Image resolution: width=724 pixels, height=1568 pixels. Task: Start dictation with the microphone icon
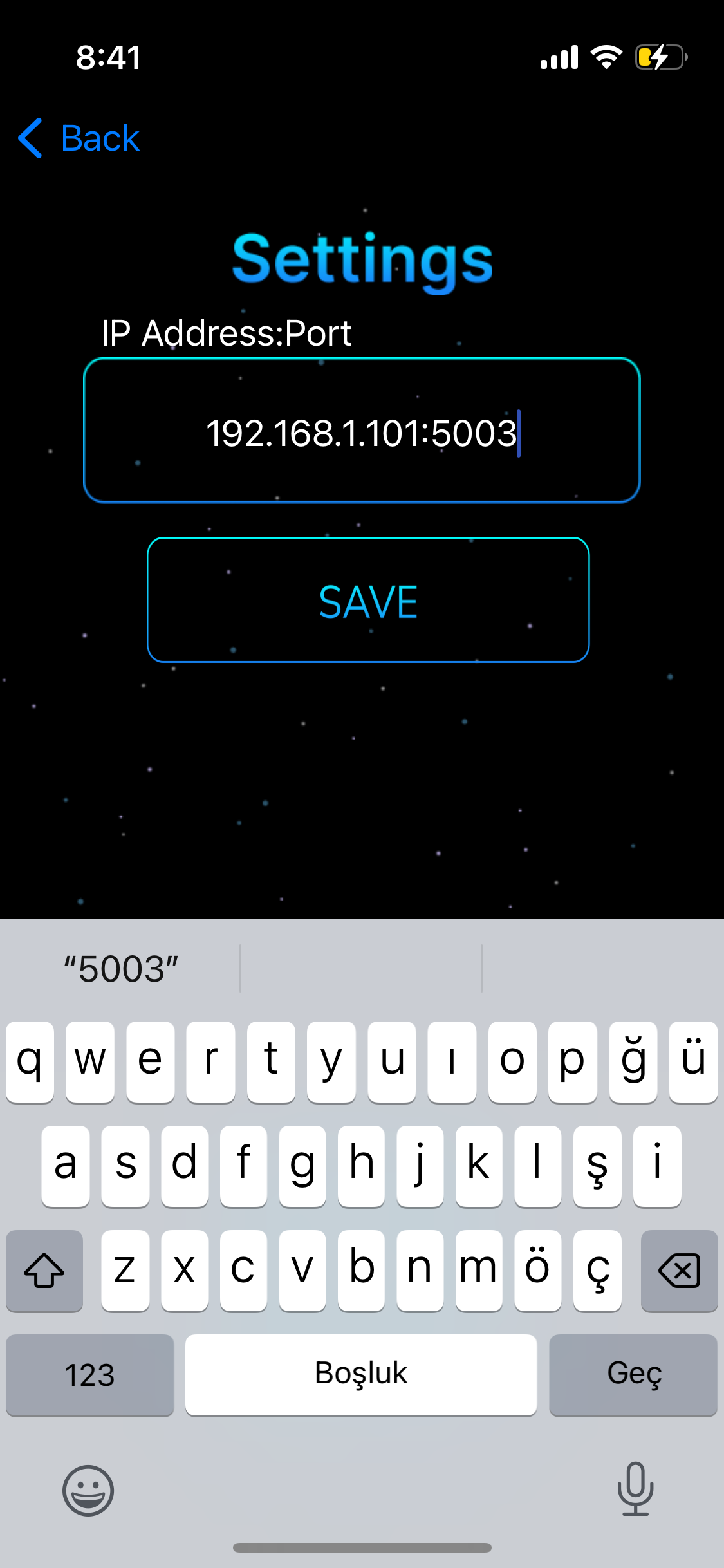(635, 1488)
